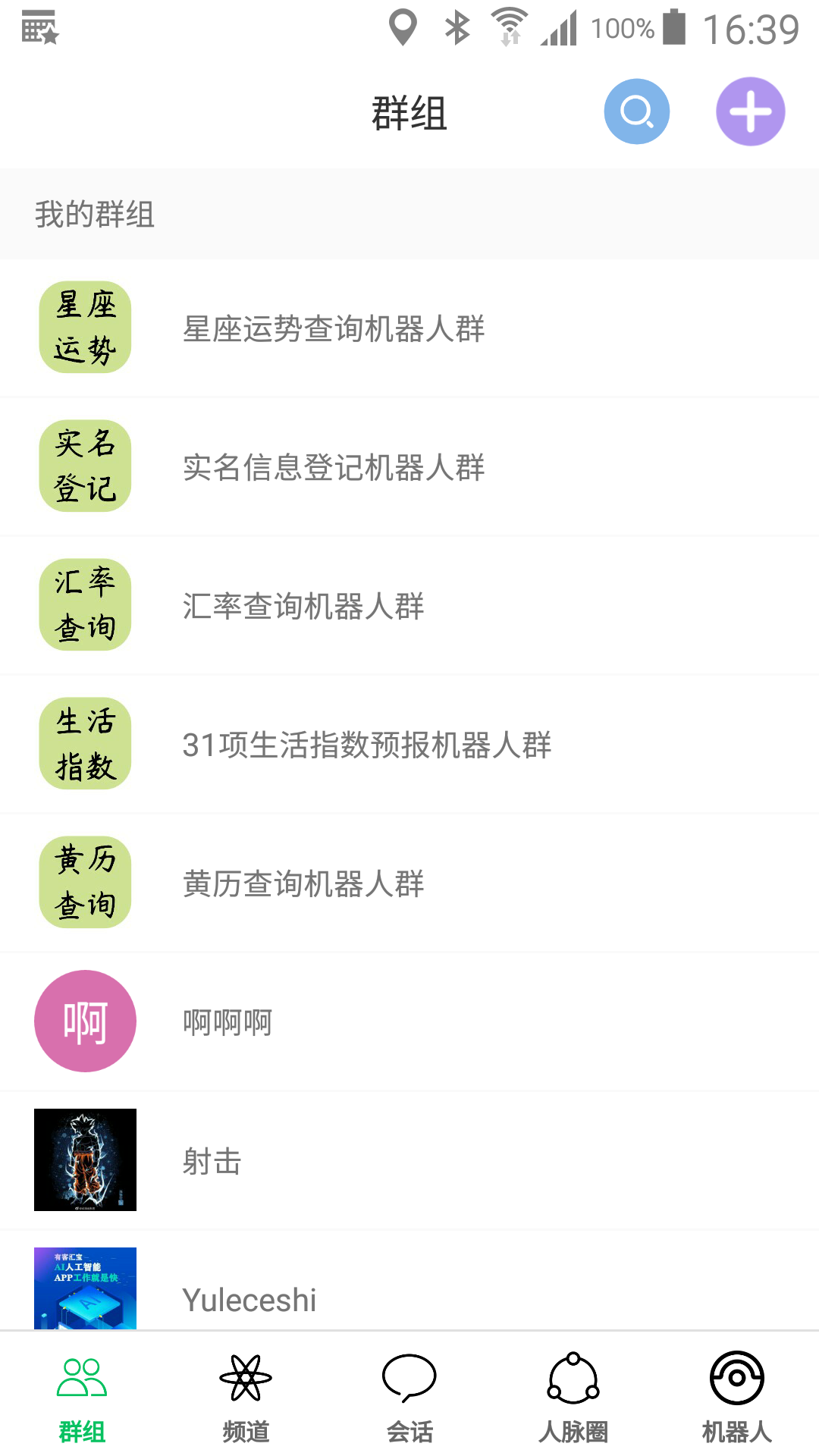Screen dimensions: 819x1456
Task: Tap the Yuleceshi group thumbnail image
Action: (x=84, y=1289)
